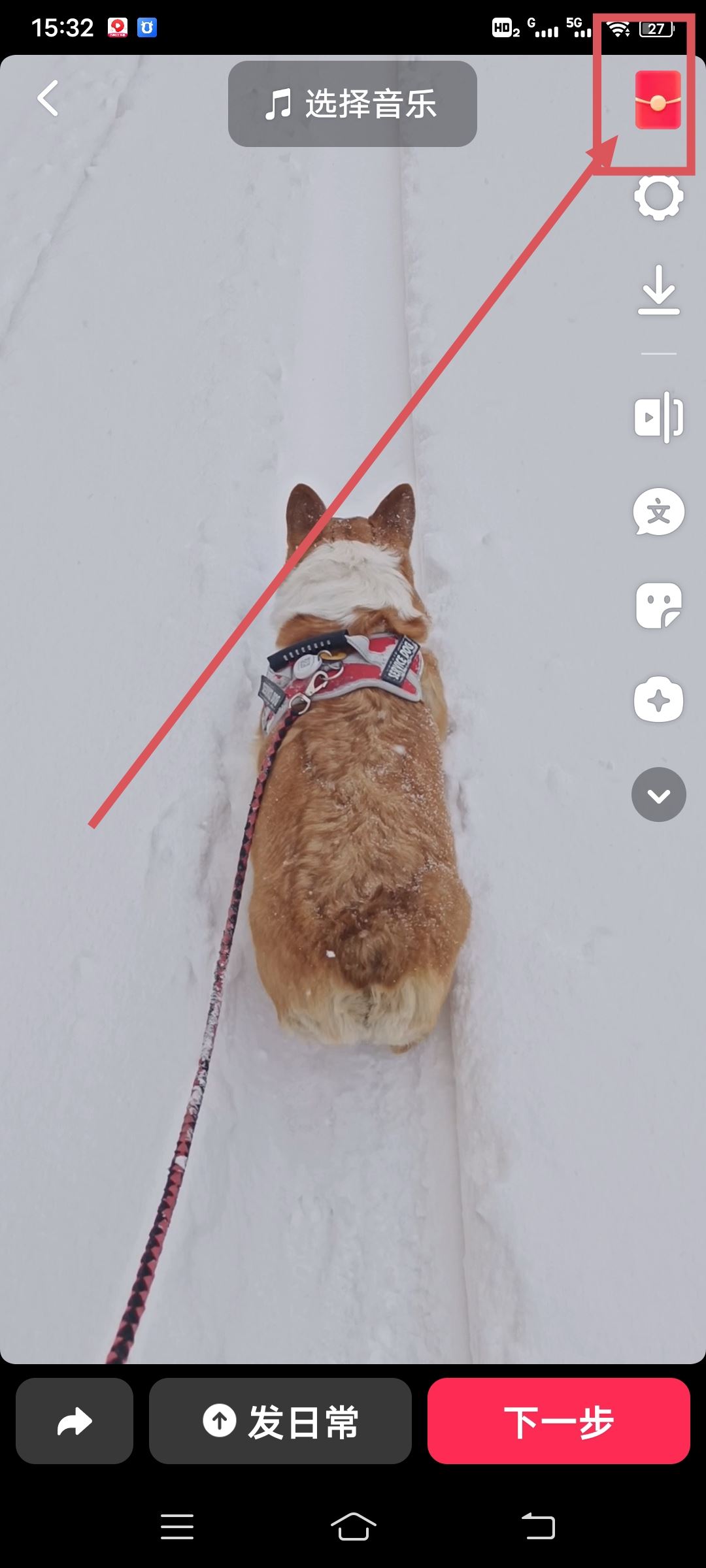
Task: Post as daily with 发日常
Action: click(x=280, y=1421)
